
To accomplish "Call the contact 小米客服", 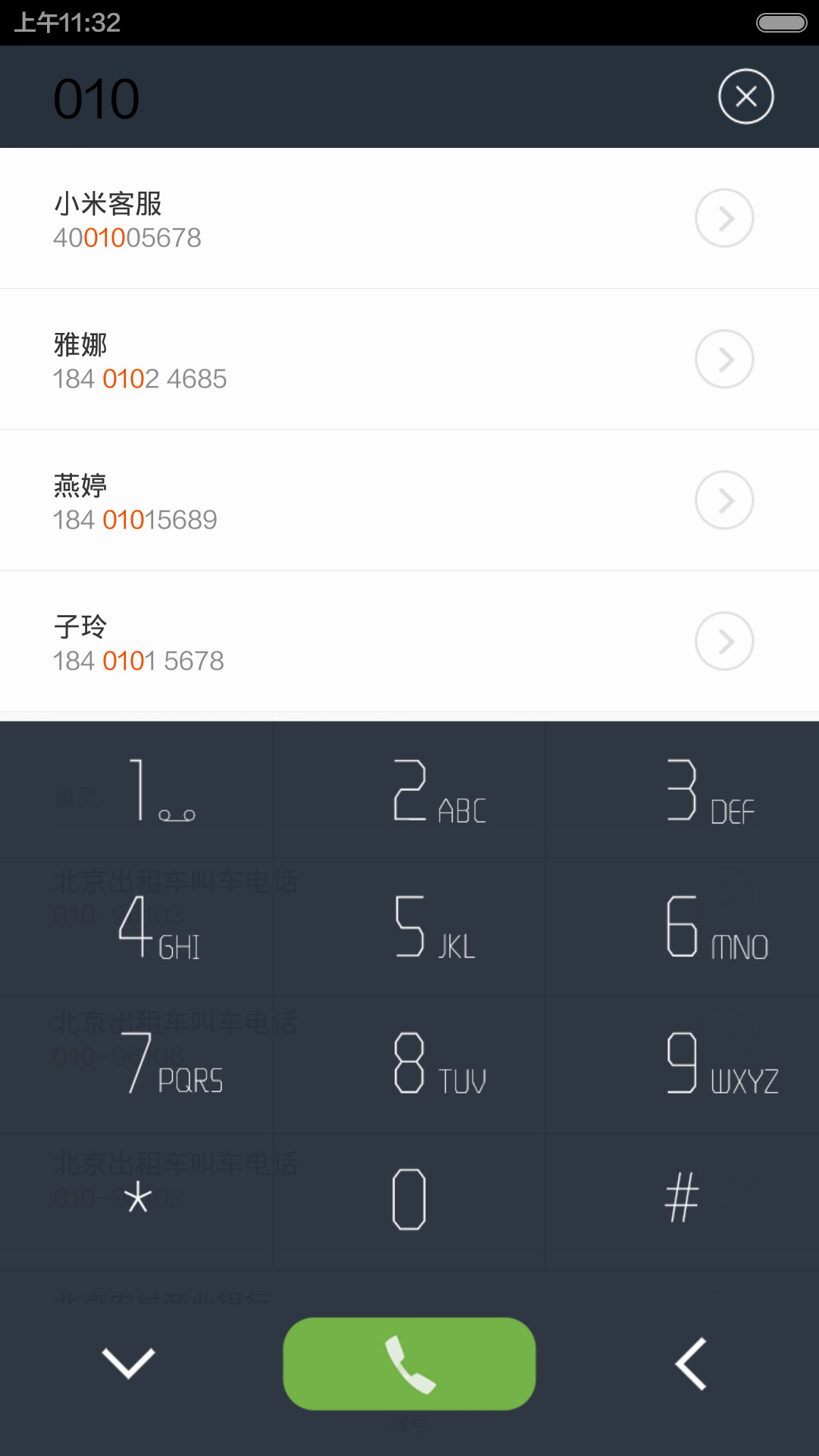I will click(x=409, y=218).
